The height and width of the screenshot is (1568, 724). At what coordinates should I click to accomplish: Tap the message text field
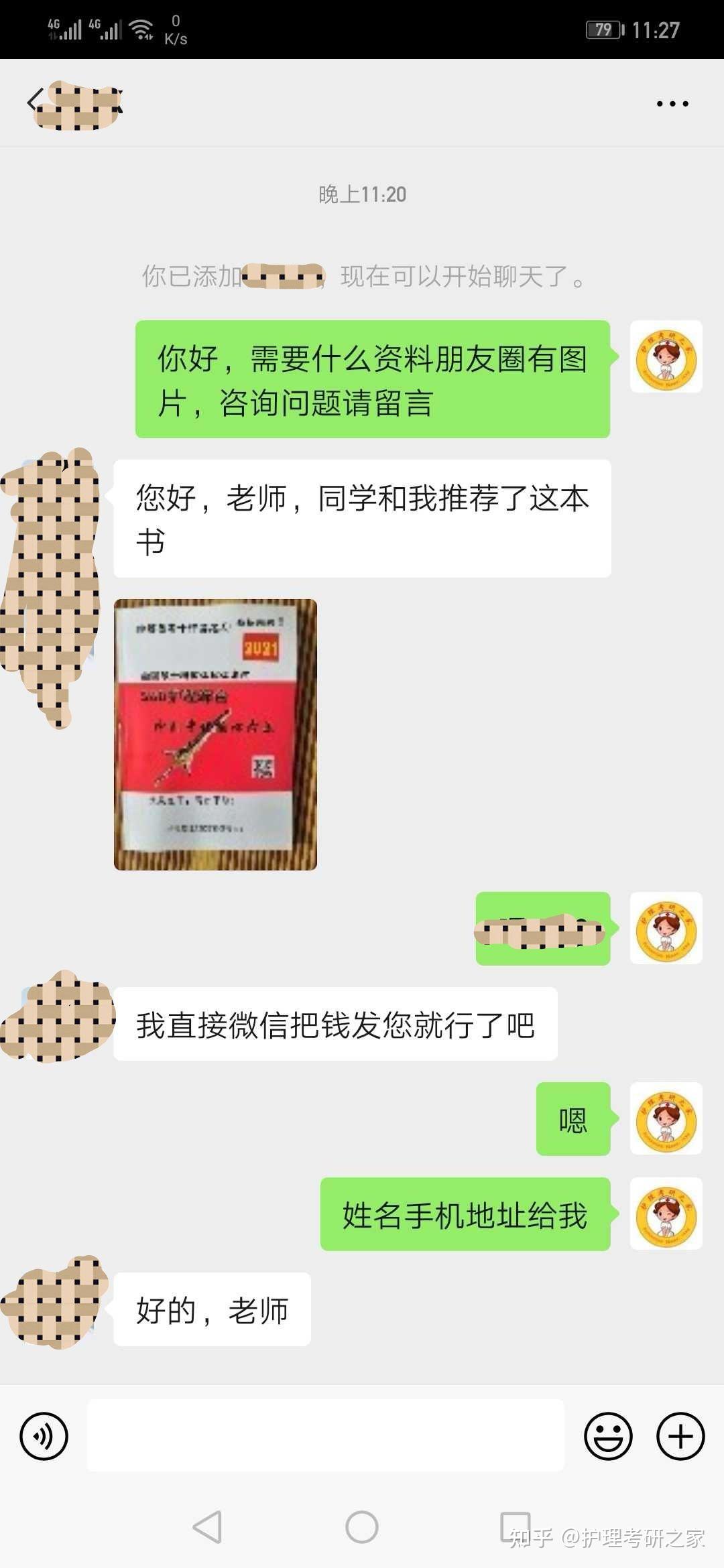pyautogui.click(x=326, y=1436)
